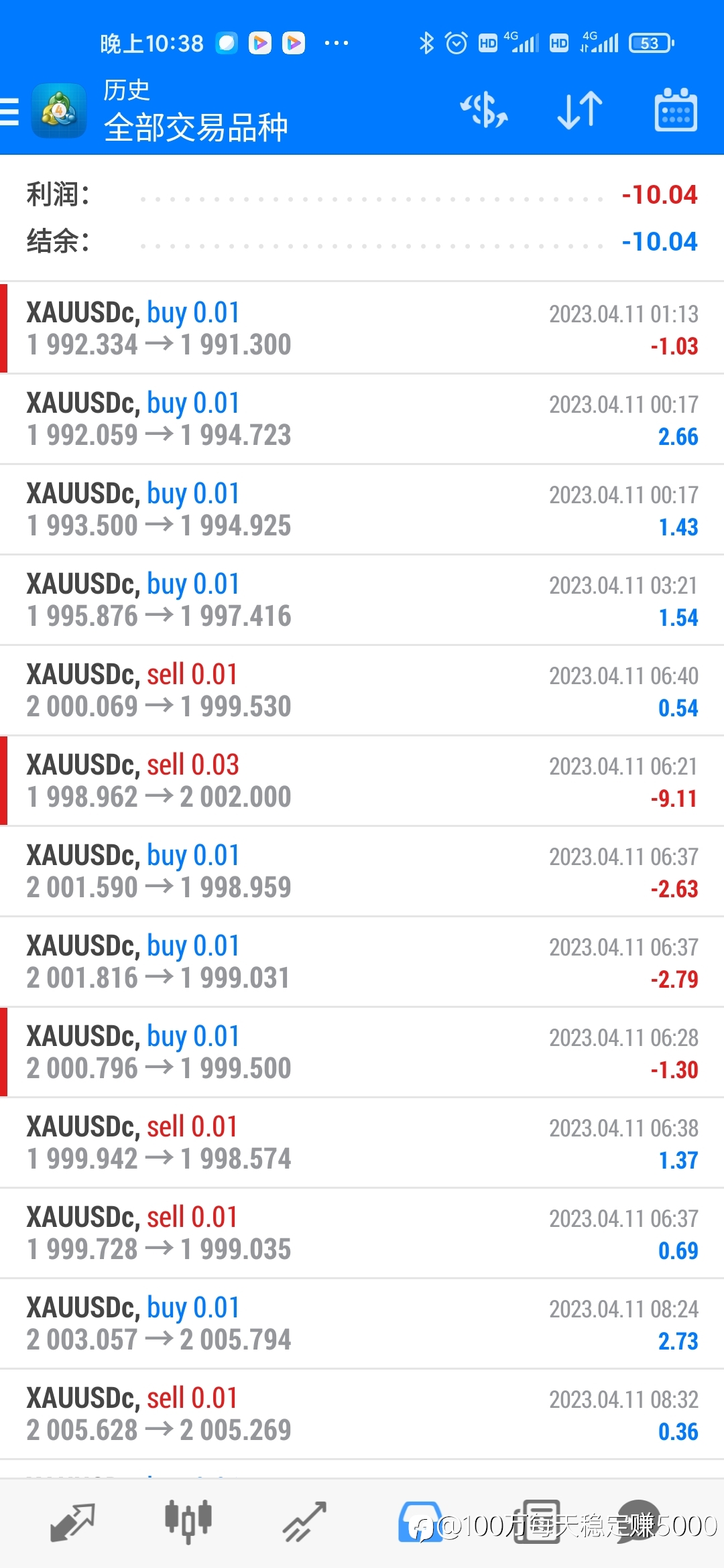Open the sell 0.03 trade with loss -9.11
Image resolution: width=724 pixels, height=1568 pixels.
click(x=362, y=781)
